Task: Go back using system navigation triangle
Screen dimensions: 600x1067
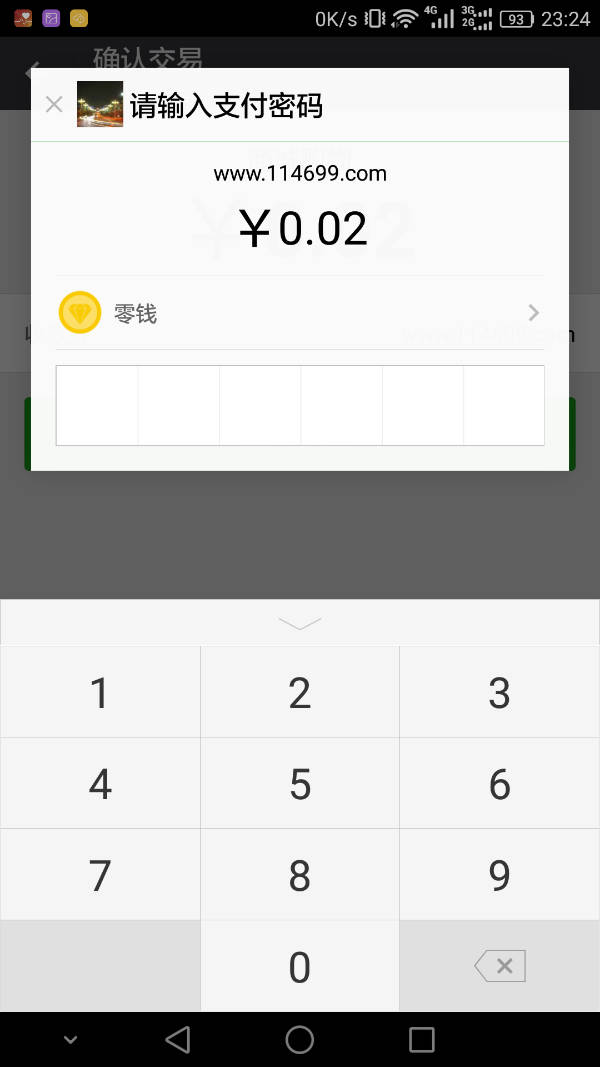Action: point(178,1040)
